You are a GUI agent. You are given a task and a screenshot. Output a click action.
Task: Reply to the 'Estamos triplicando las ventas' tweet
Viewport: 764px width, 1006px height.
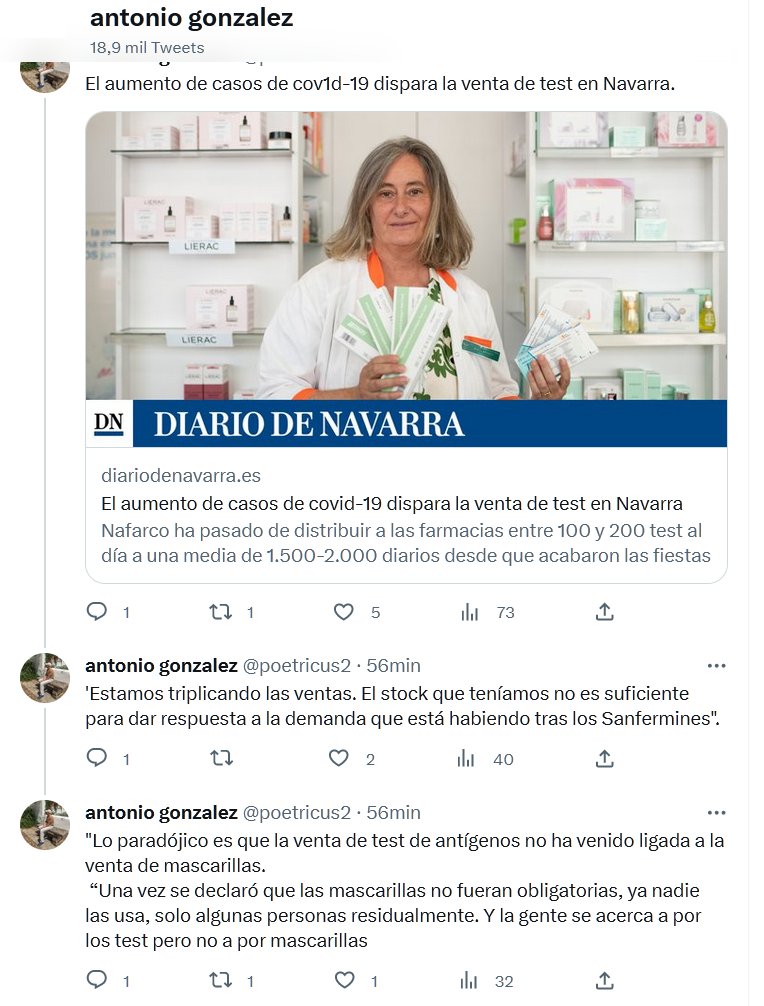[97, 759]
